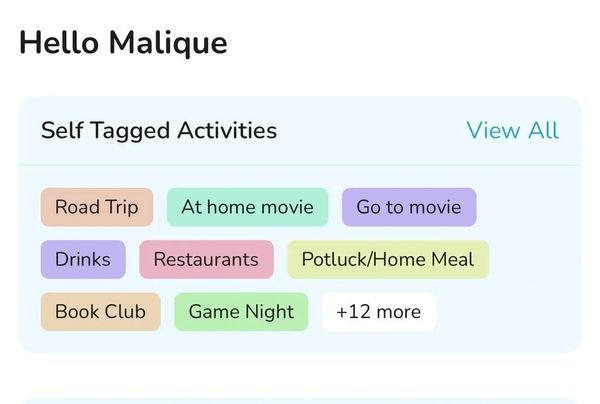Tap the Potluck/Home Meal tag
The image size is (600, 404).
pos(387,259)
